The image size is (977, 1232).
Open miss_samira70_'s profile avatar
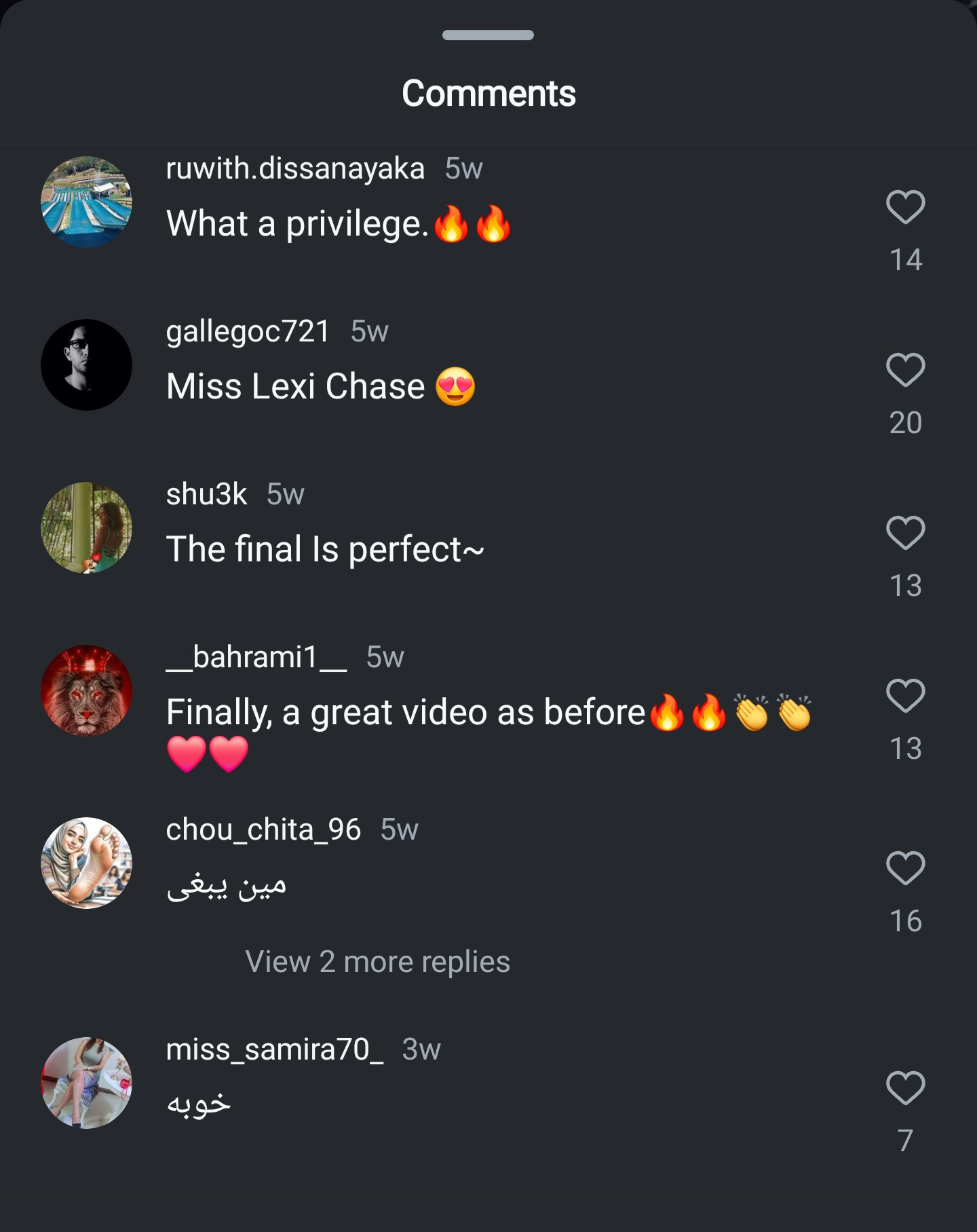[86, 1083]
